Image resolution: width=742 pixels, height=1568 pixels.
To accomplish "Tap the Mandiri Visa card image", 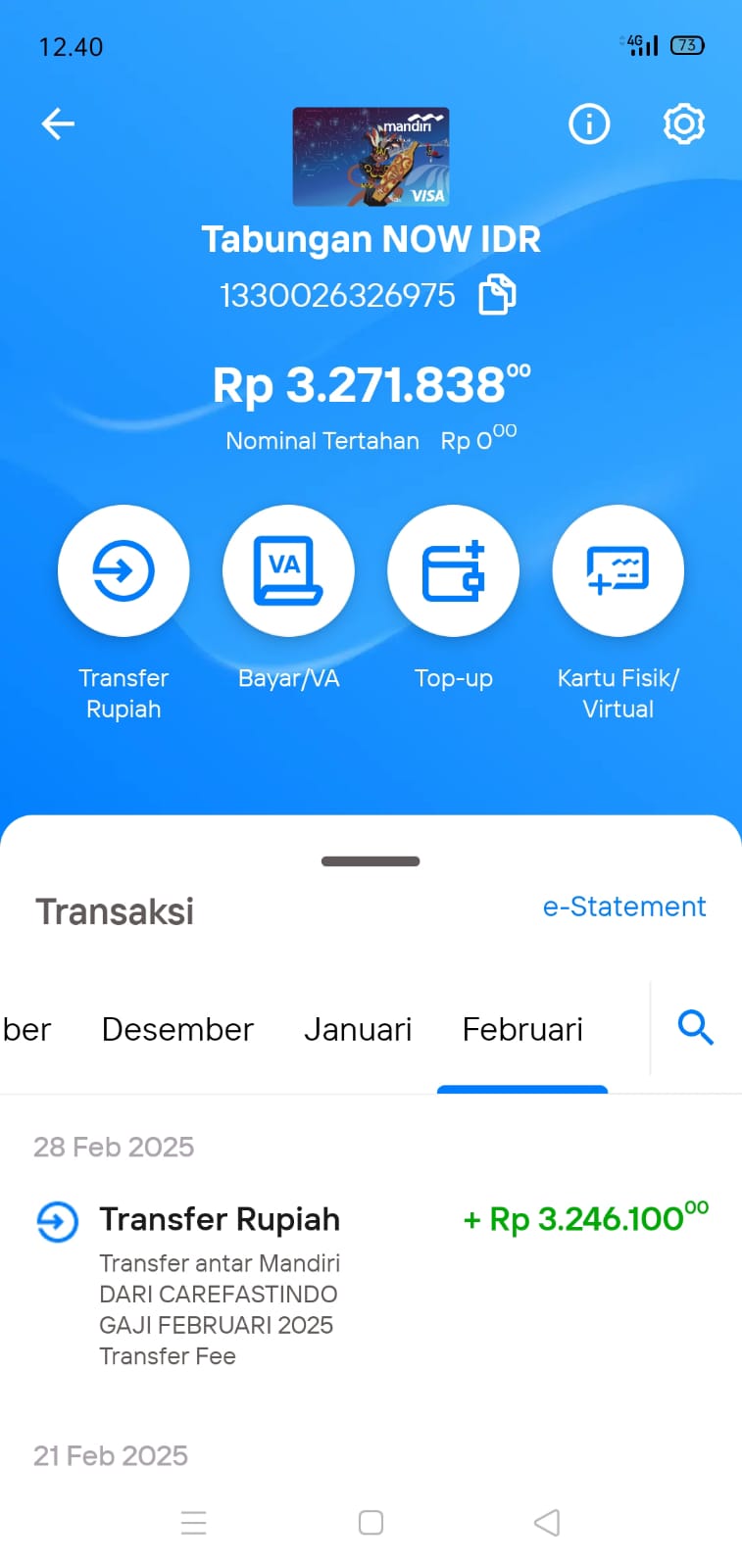I will pyautogui.click(x=371, y=157).
